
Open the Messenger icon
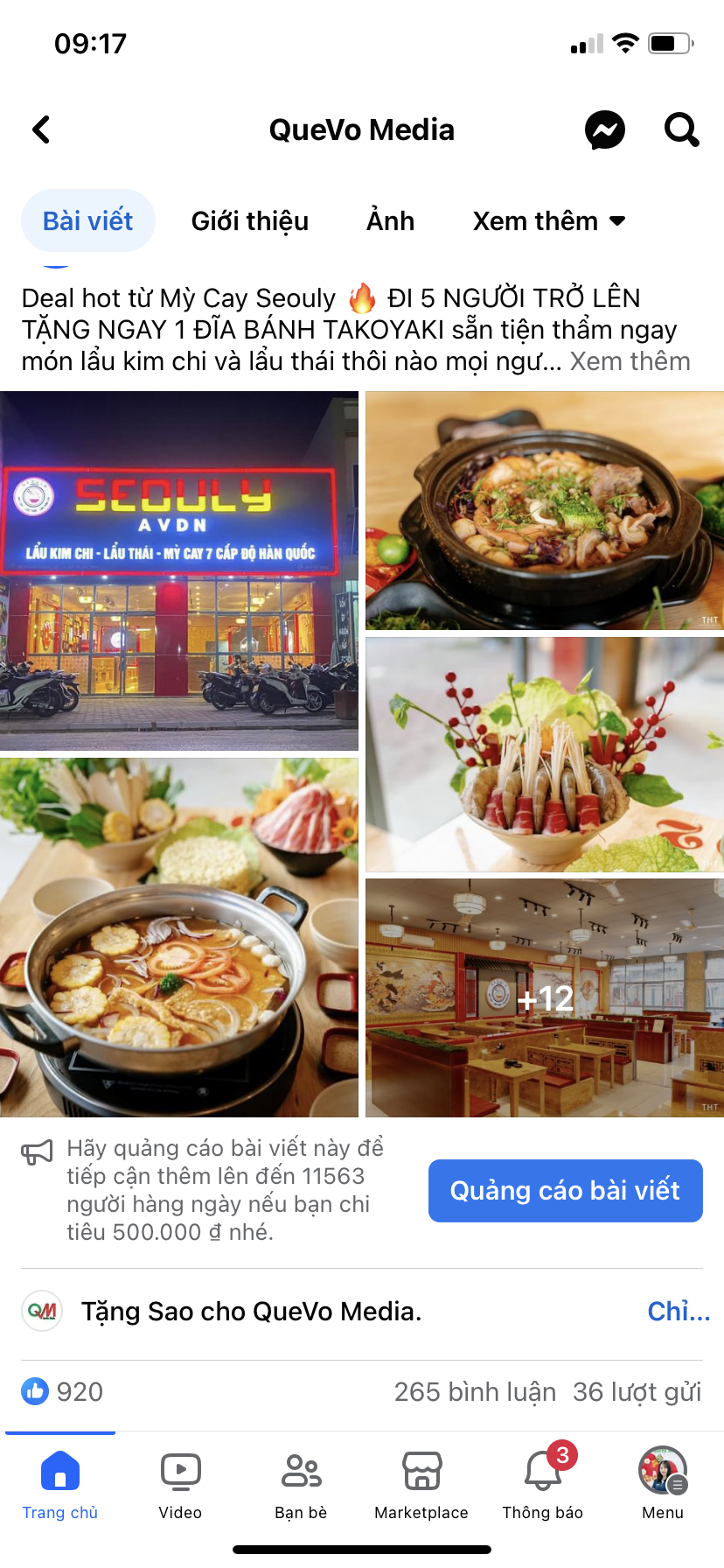pos(605,130)
